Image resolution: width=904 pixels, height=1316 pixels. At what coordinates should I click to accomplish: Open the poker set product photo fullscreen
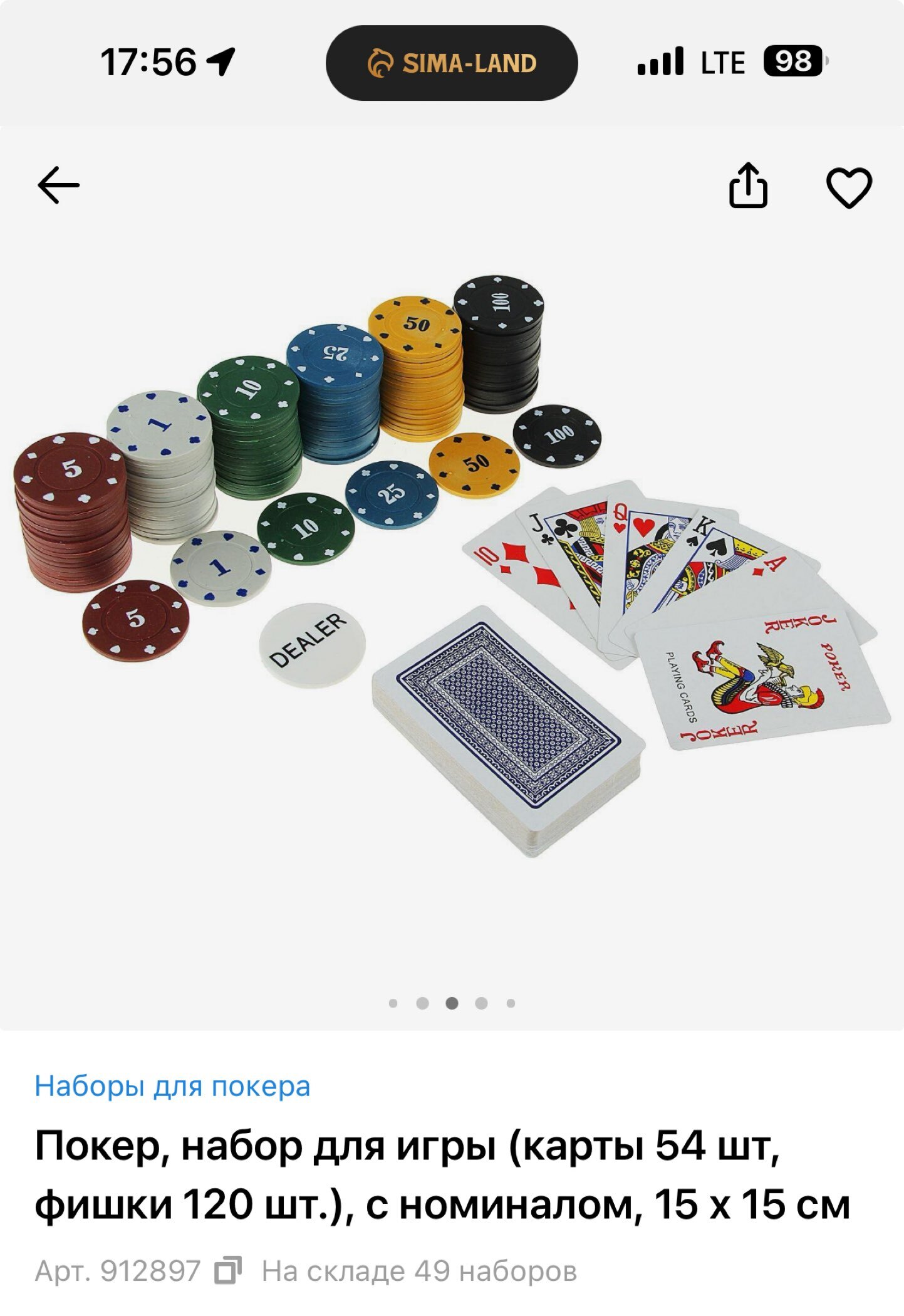pos(451,564)
